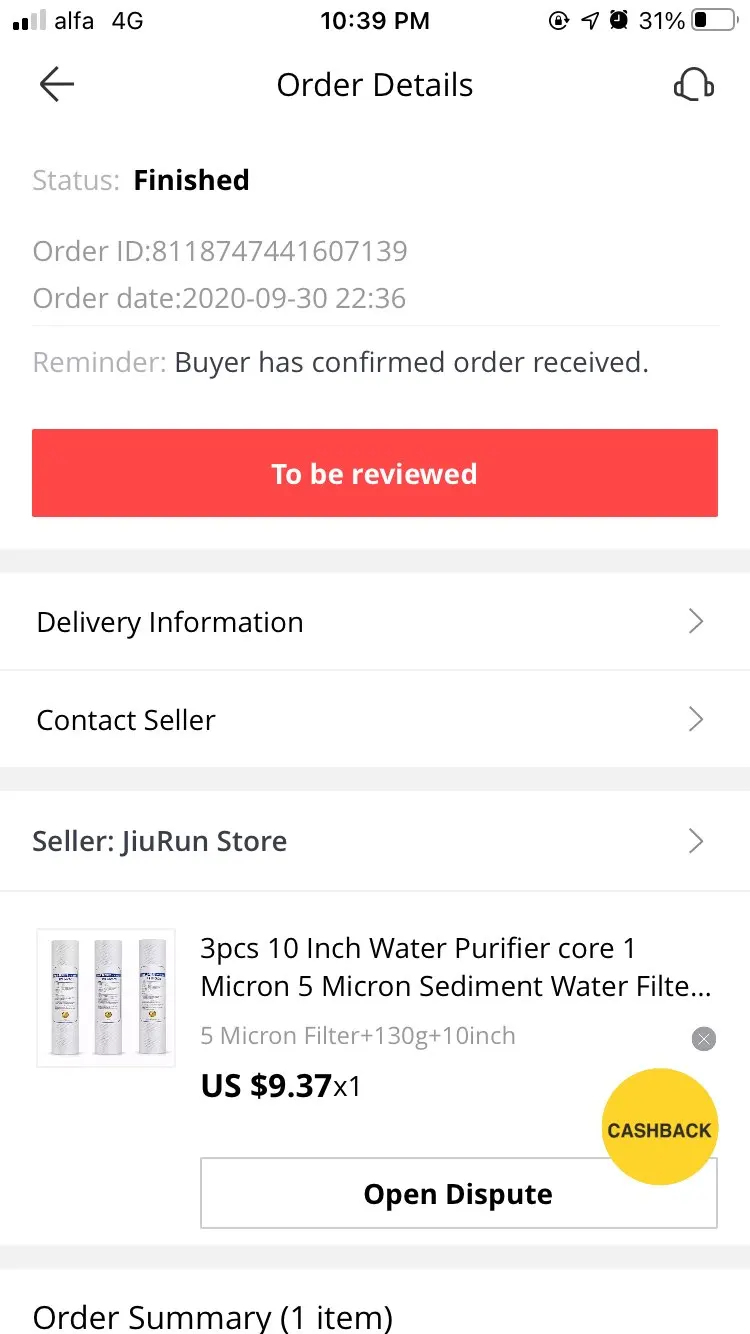
Task: Open Delivery Information
Action: pos(375,622)
